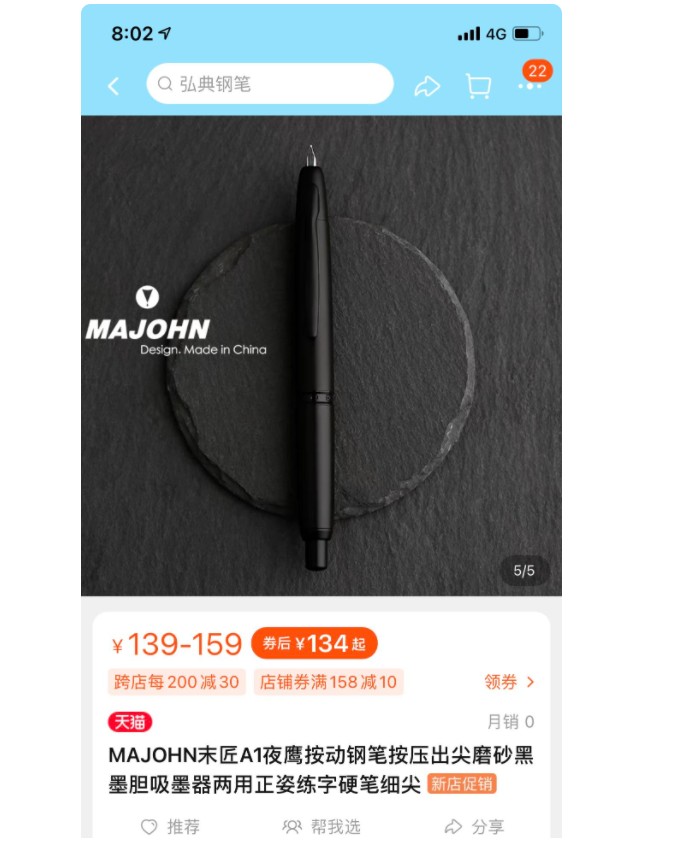684x850 pixels.
Task: Open the MAJOHN pen product image
Action: point(320,355)
